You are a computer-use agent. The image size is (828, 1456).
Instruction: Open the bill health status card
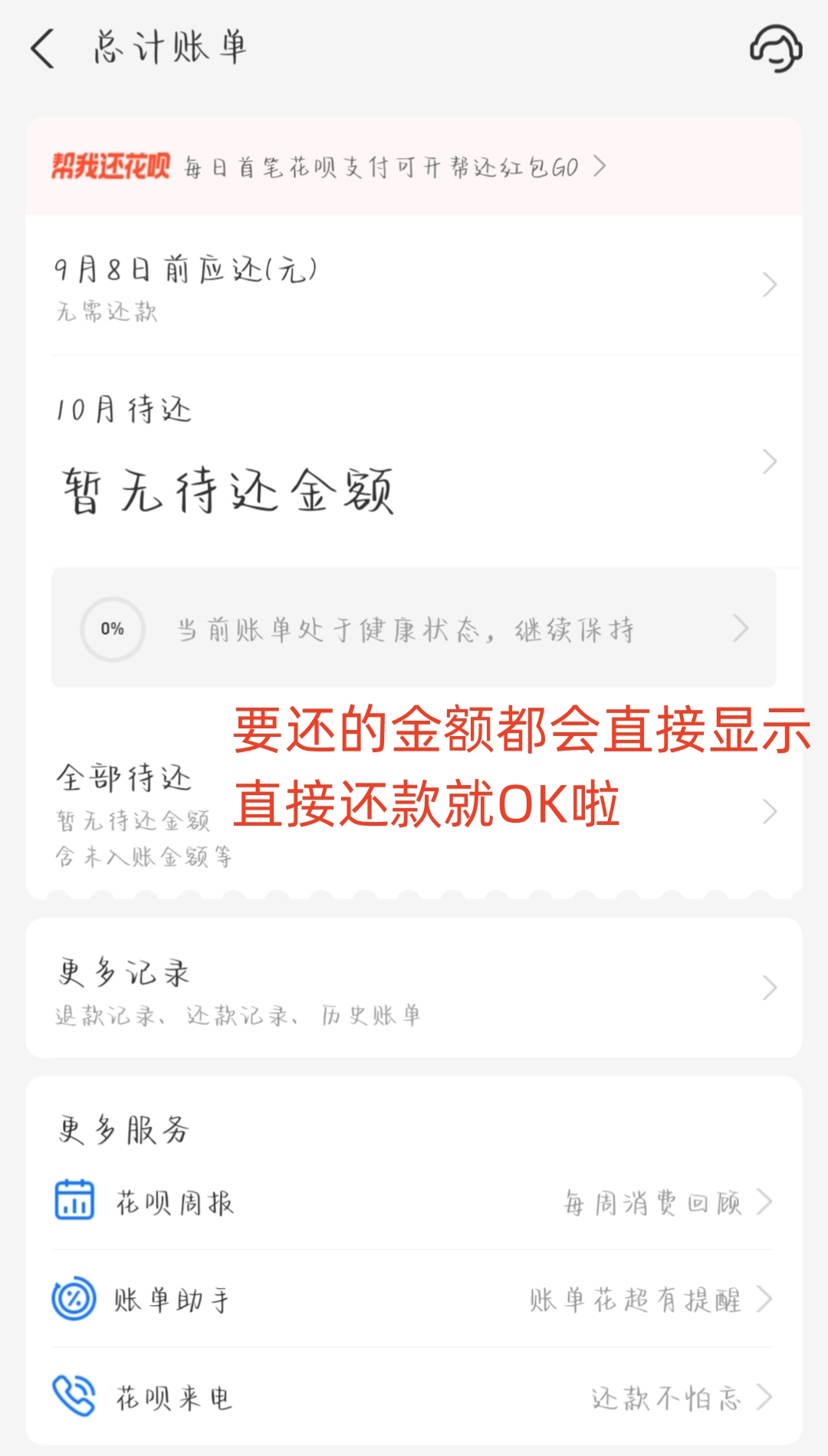pos(414,629)
